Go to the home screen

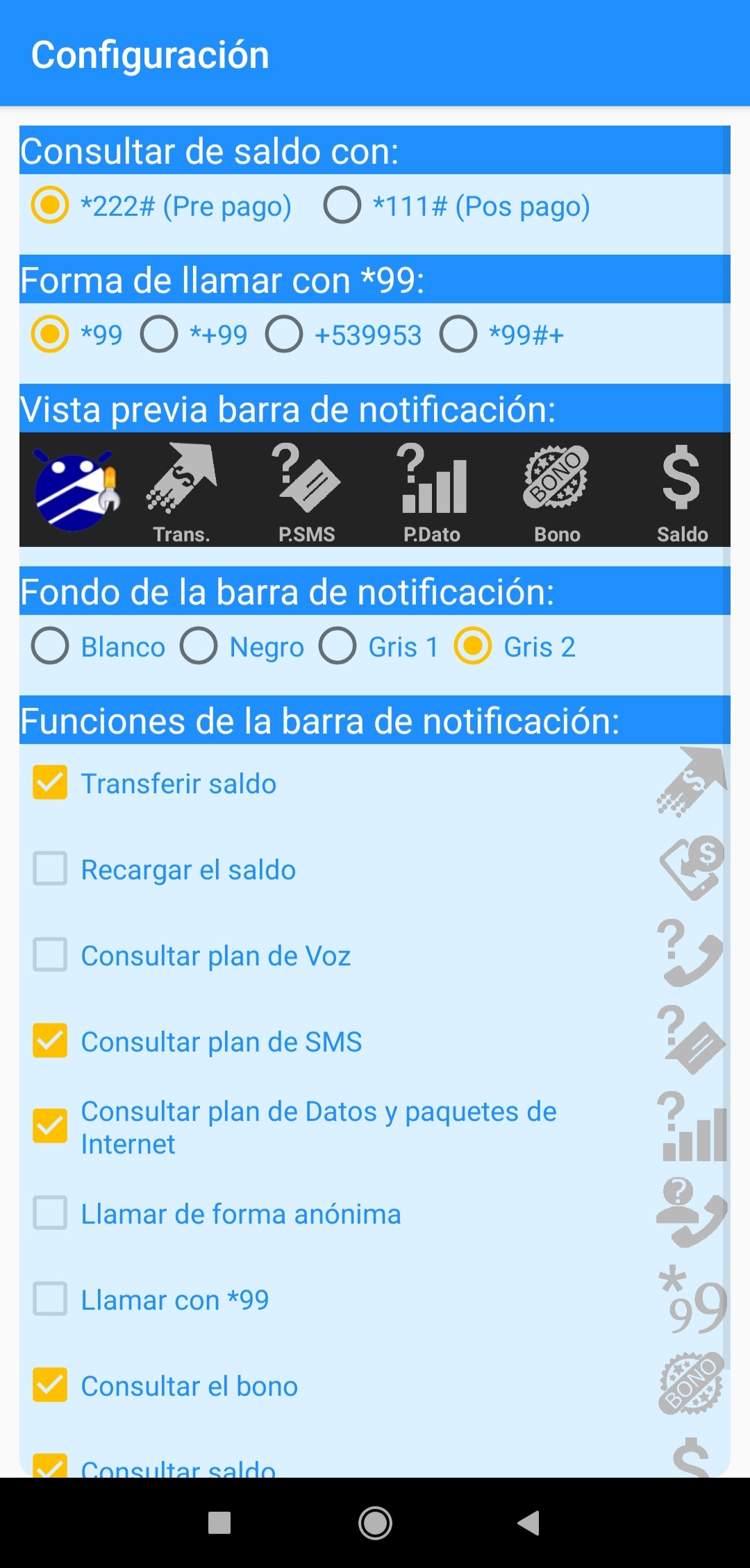coord(375,1523)
